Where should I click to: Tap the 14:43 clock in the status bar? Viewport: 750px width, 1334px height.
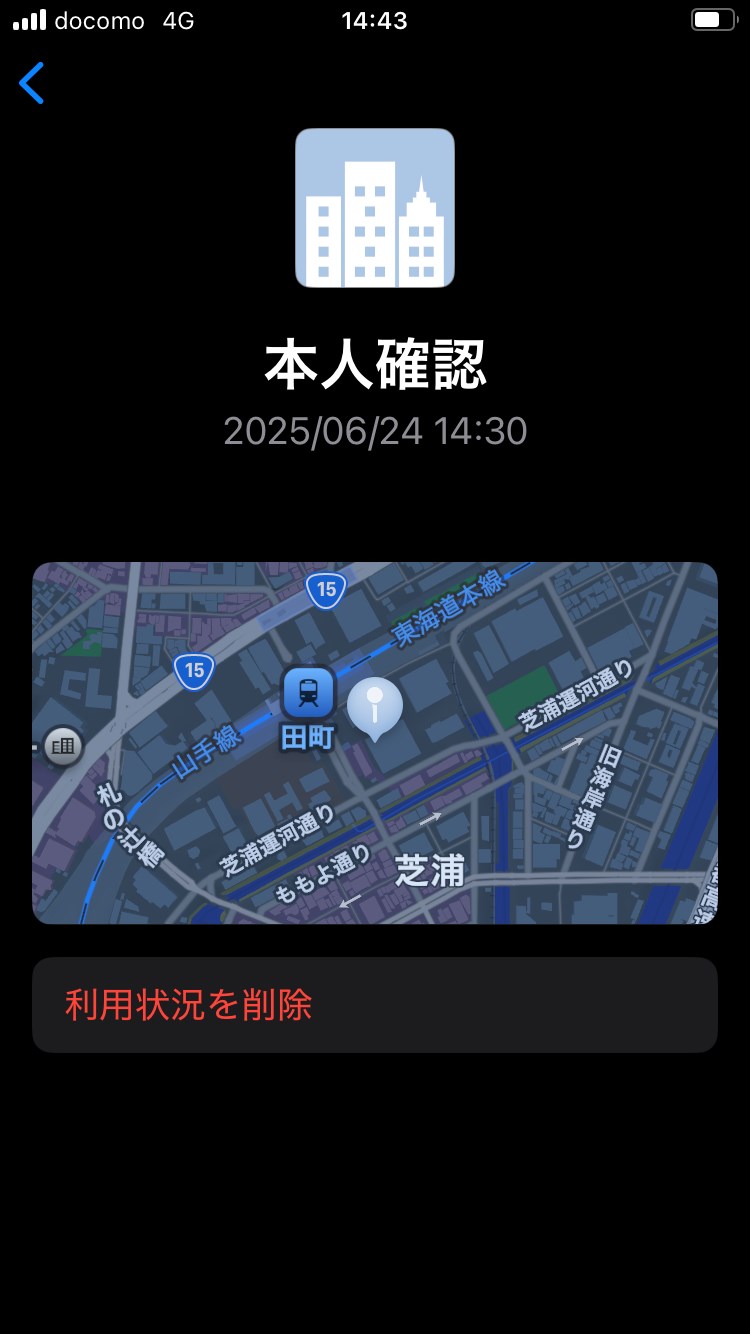pyautogui.click(x=374, y=20)
